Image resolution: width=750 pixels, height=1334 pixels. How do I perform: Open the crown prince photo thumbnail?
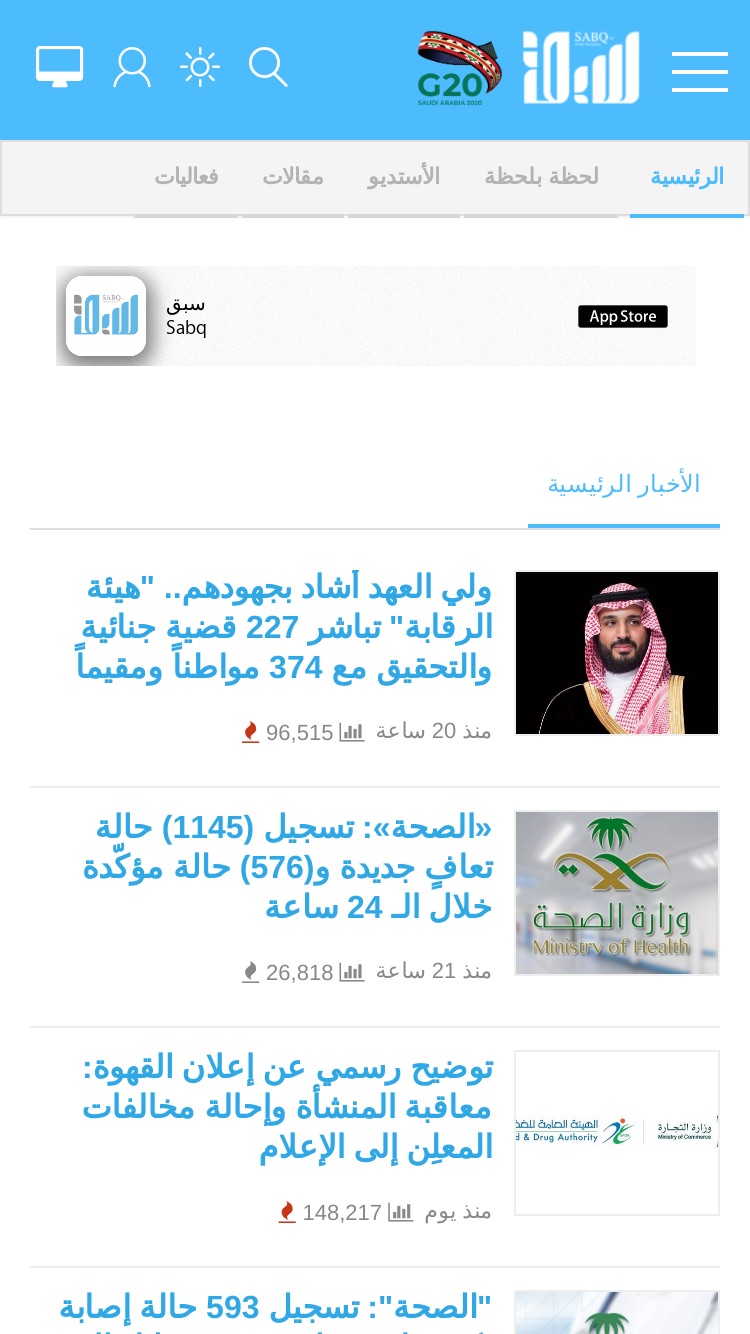point(617,653)
